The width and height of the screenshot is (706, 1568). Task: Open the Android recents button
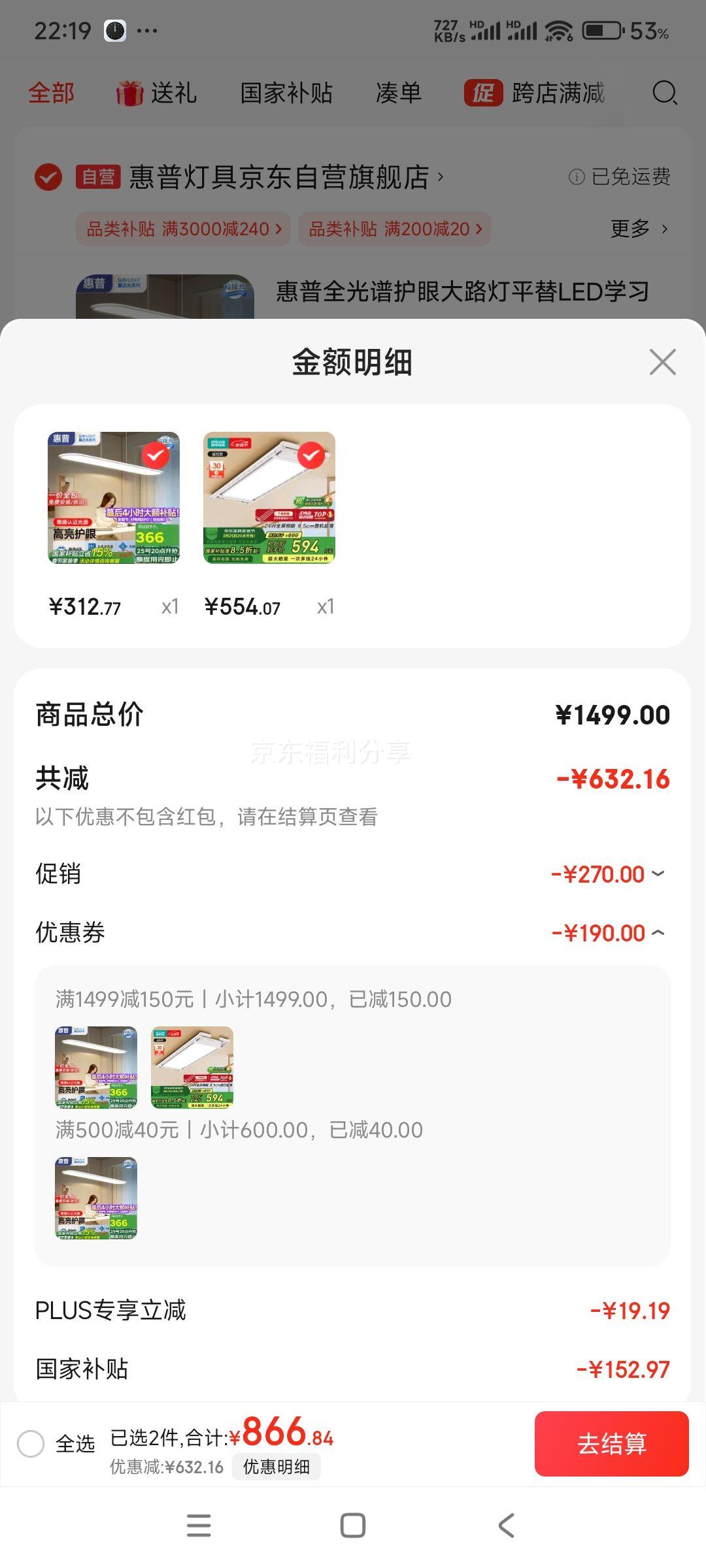tap(200, 1525)
